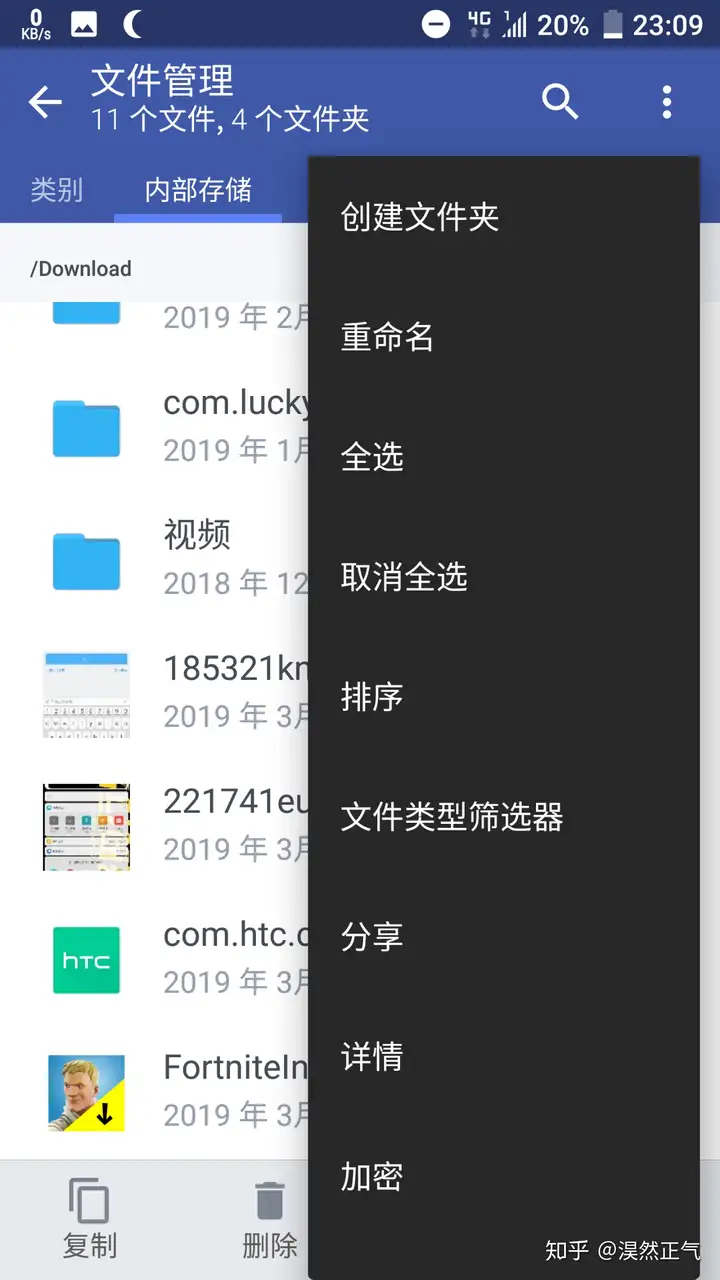This screenshot has height=1280, width=720.
Task: Go back with the arrow icon
Action: (x=45, y=101)
